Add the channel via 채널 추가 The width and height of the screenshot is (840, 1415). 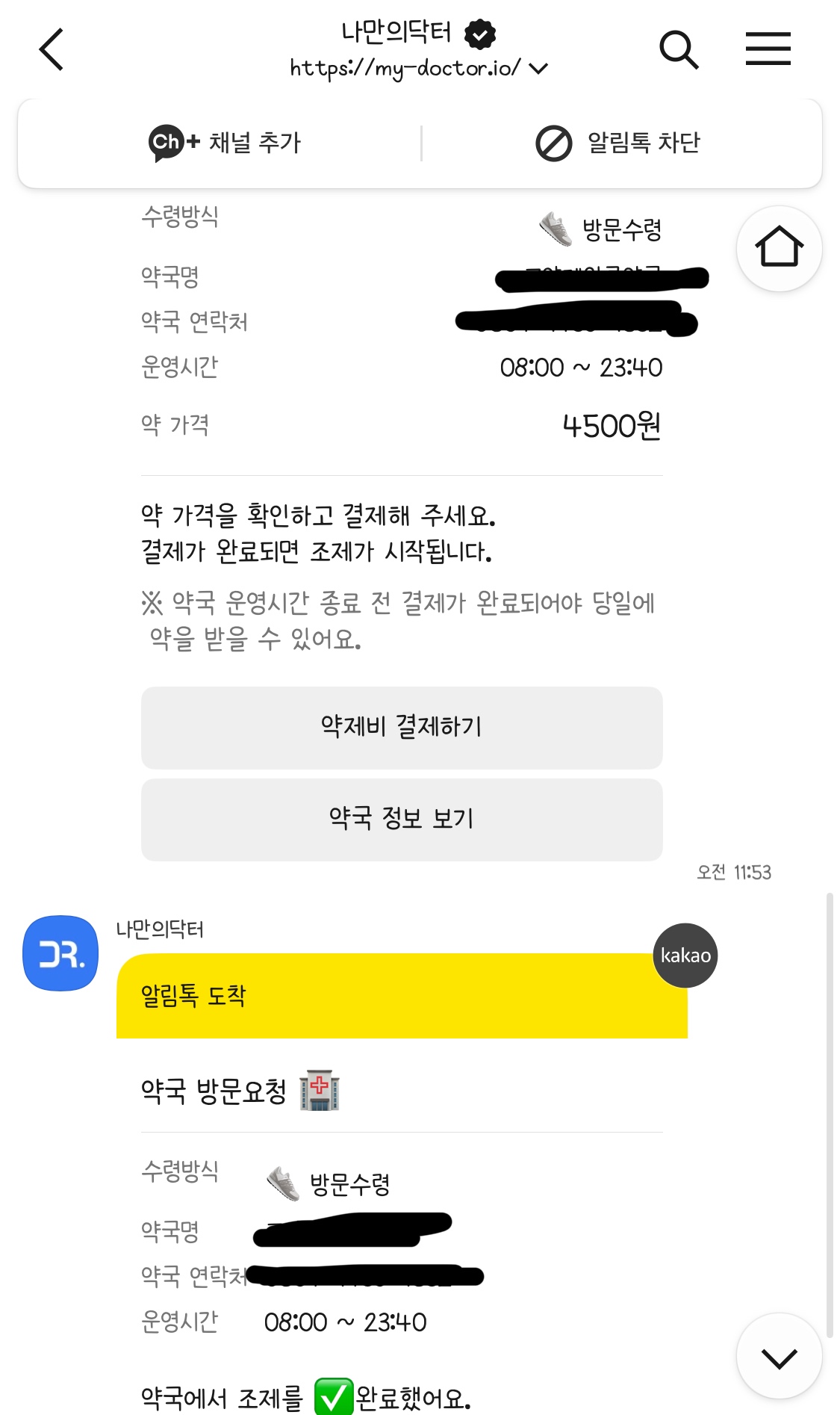click(225, 143)
